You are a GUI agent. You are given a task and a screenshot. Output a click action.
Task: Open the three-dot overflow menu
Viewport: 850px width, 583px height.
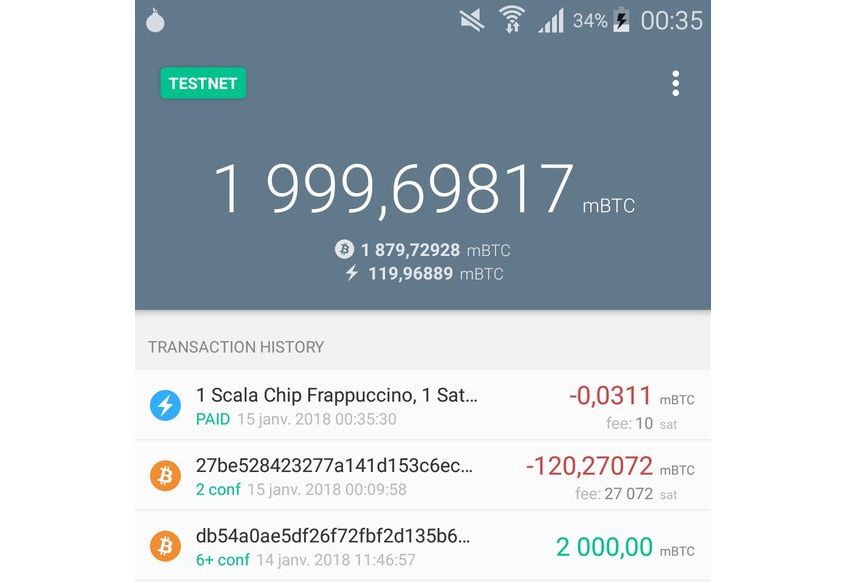coord(676,84)
